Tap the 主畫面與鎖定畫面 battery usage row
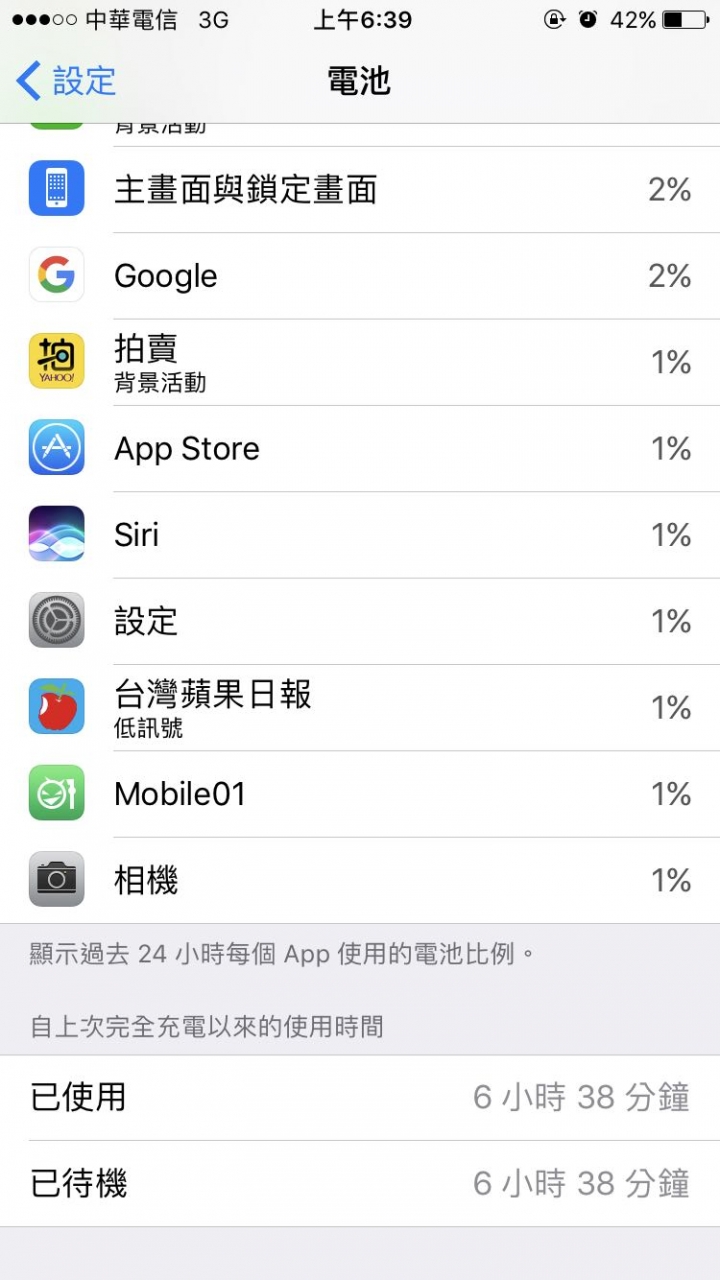720x1280 pixels. (360, 189)
